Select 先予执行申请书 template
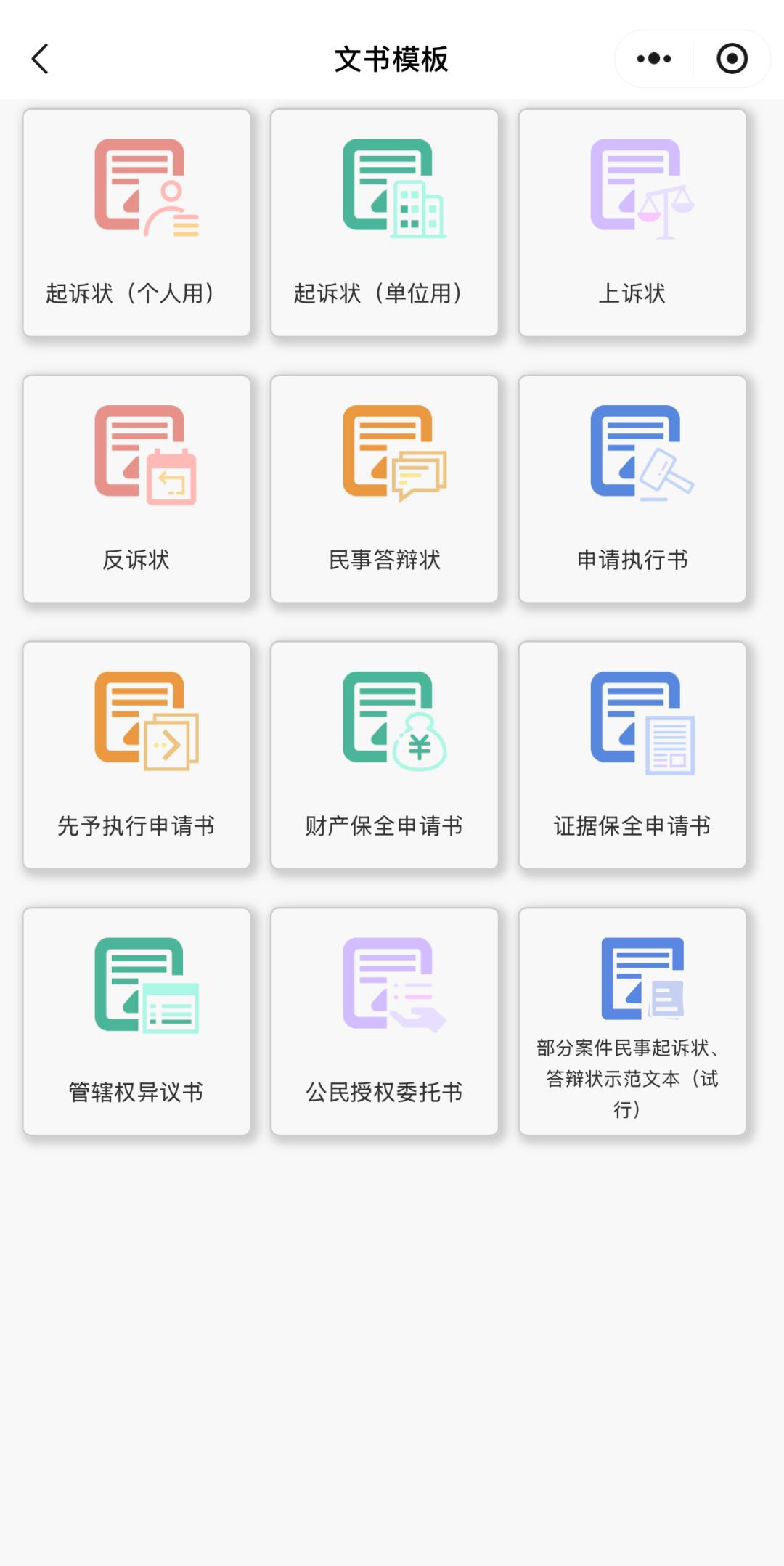This screenshot has height=1566, width=784. pos(136,755)
